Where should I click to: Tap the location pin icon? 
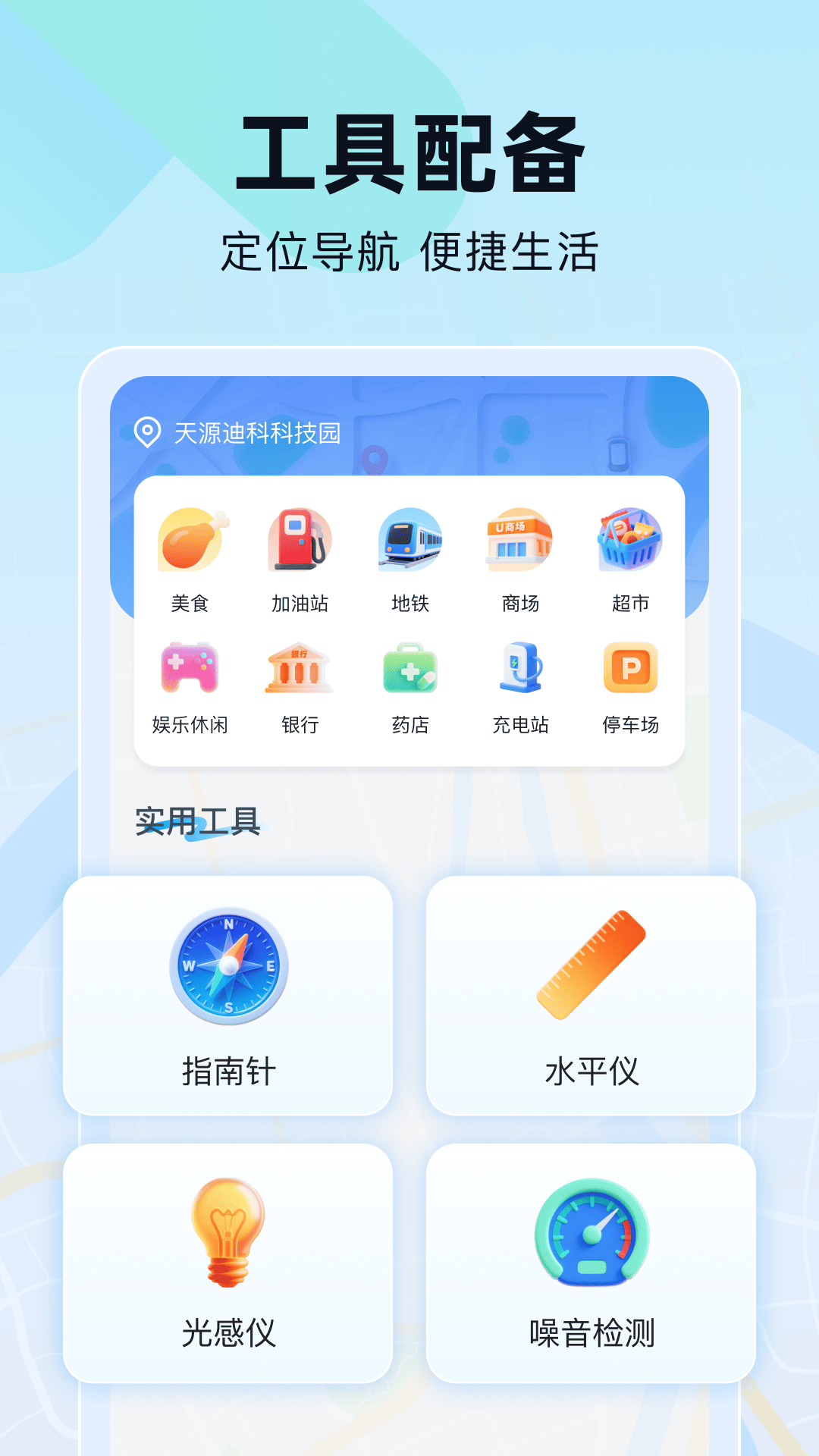[144, 432]
